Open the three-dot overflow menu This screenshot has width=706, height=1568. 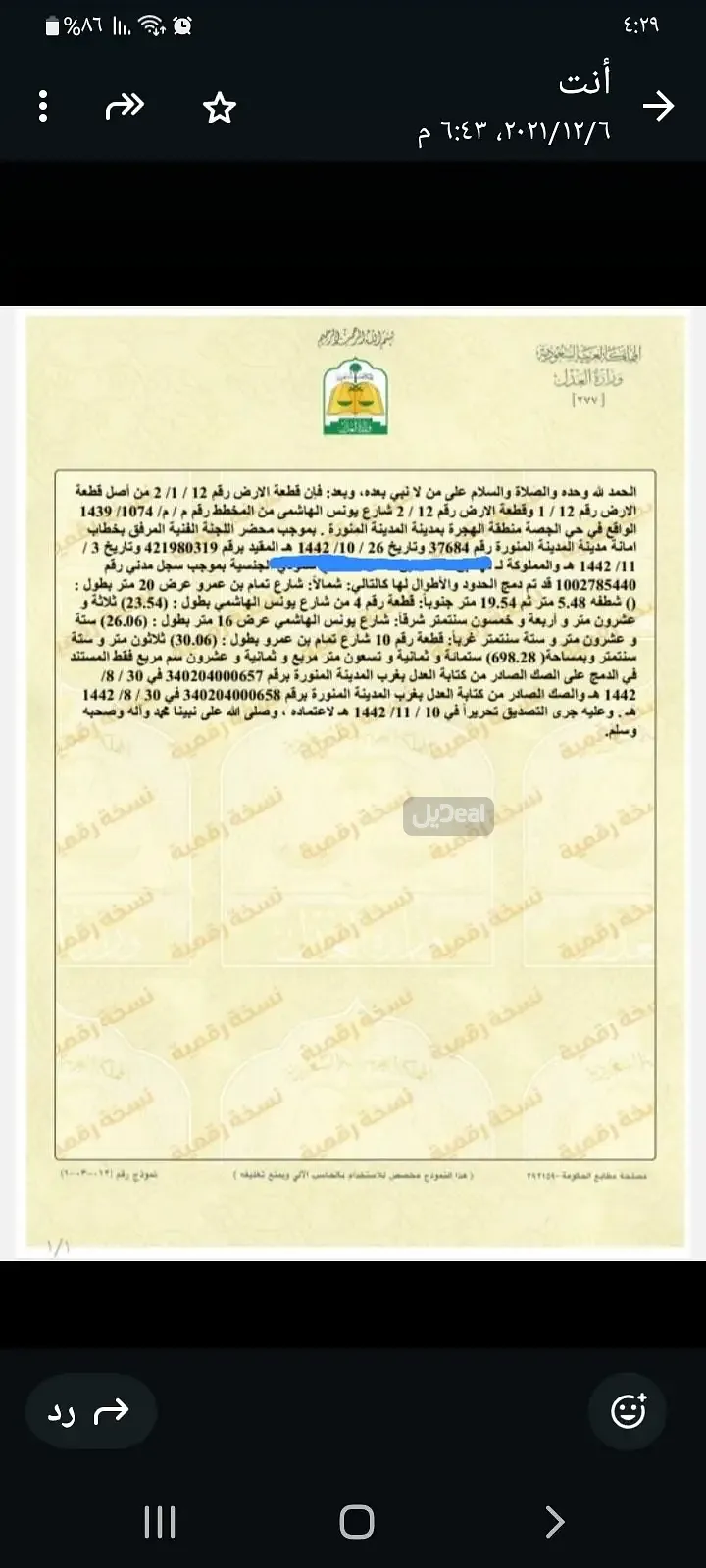pyautogui.click(x=43, y=106)
